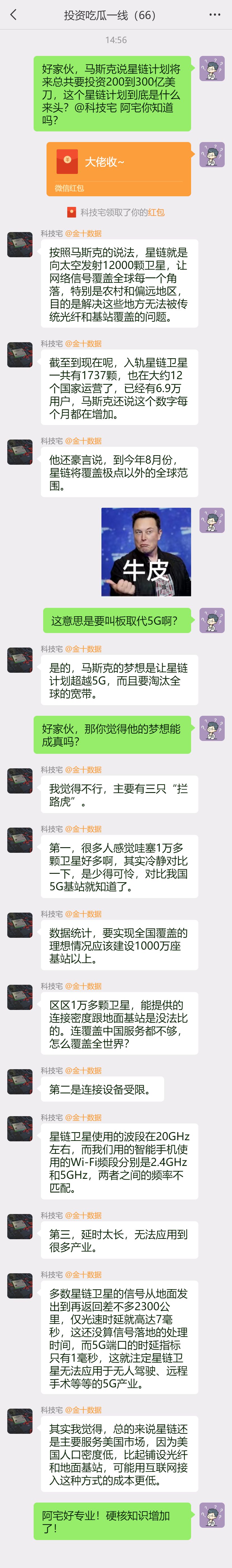Open 科技宅's avatar beside the 12000颗卫星 message

[20, 244]
